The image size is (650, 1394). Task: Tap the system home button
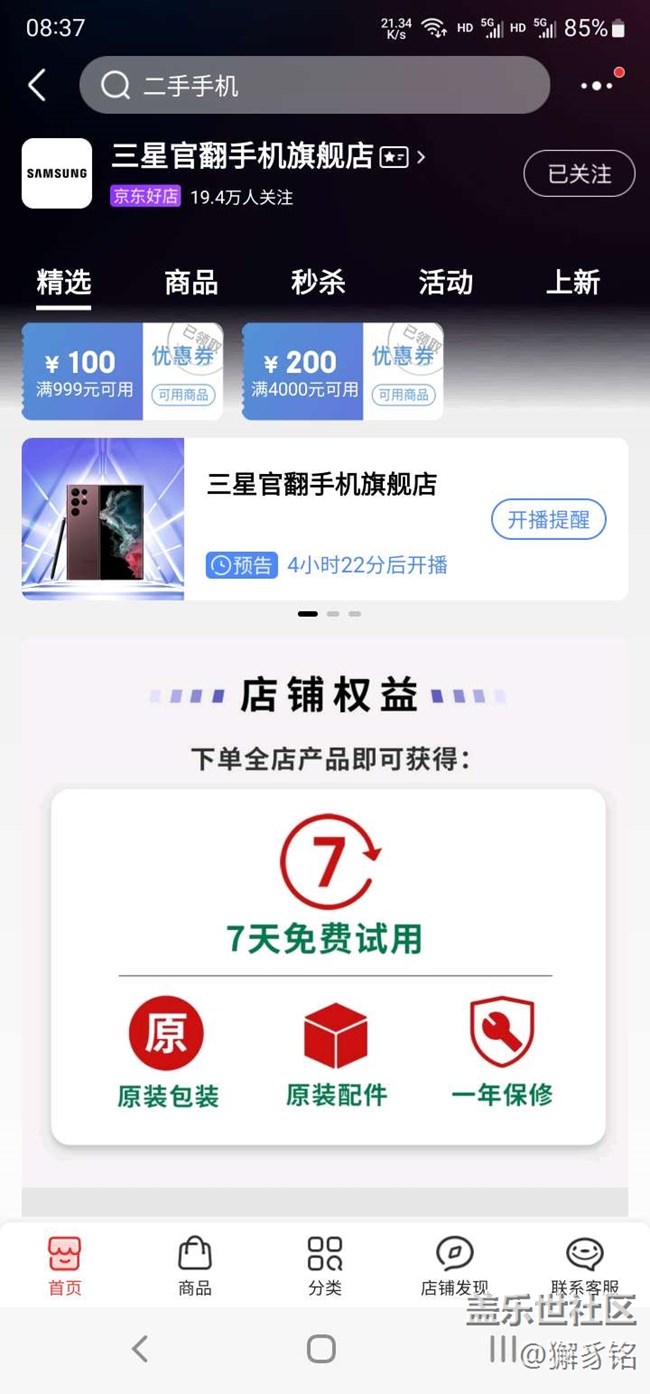(x=321, y=1349)
